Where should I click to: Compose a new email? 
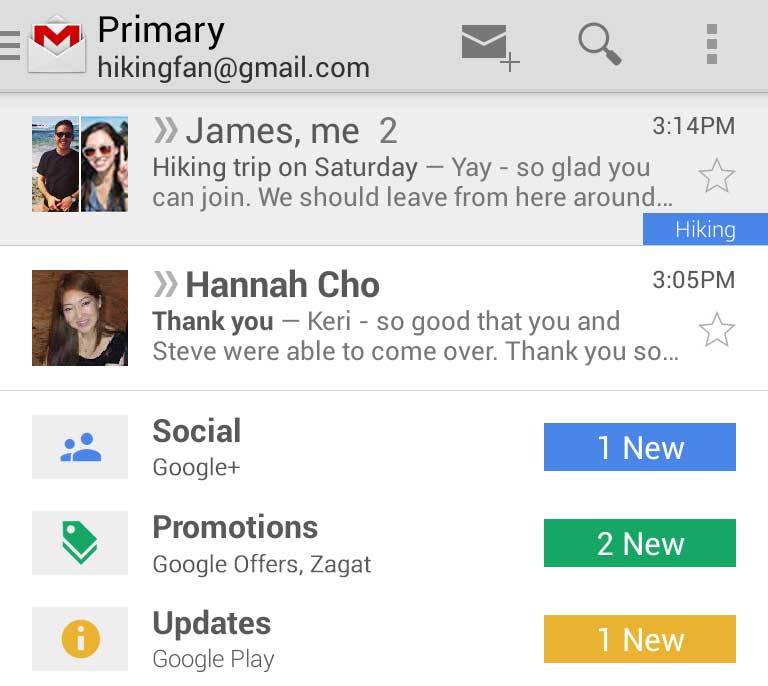click(x=489, y=46)
